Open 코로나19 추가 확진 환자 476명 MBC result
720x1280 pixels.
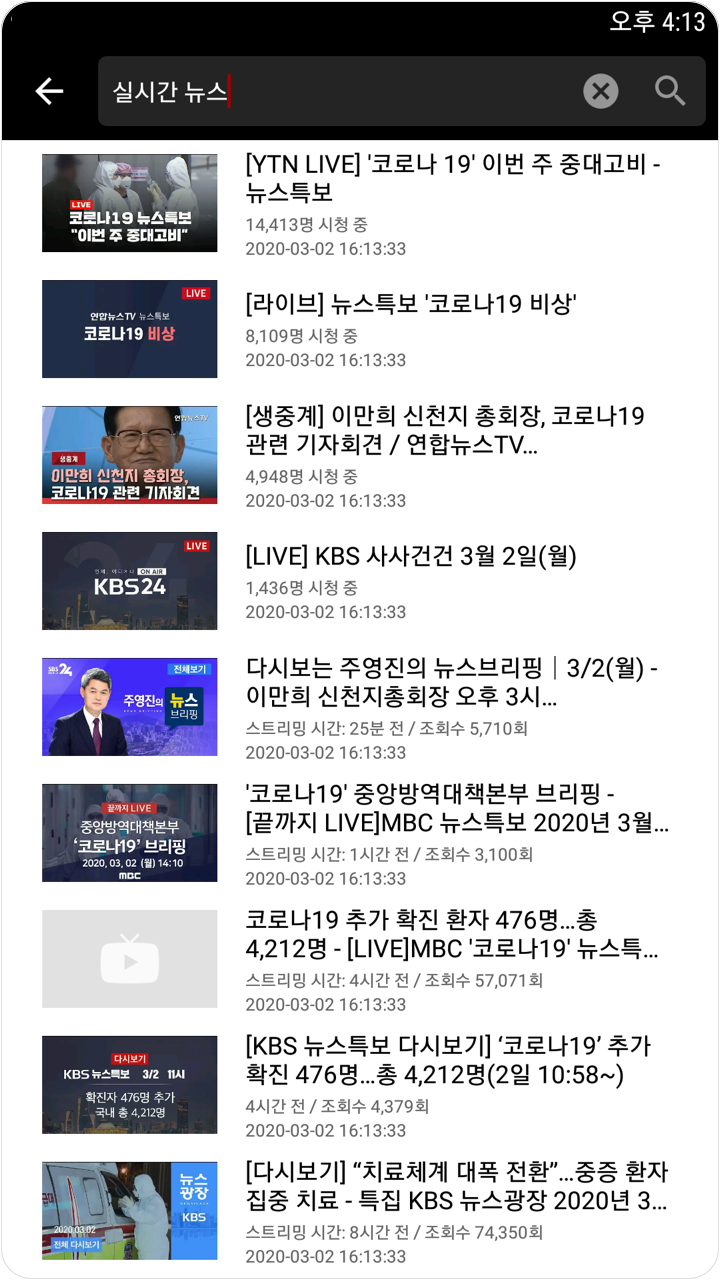(360, 959)
